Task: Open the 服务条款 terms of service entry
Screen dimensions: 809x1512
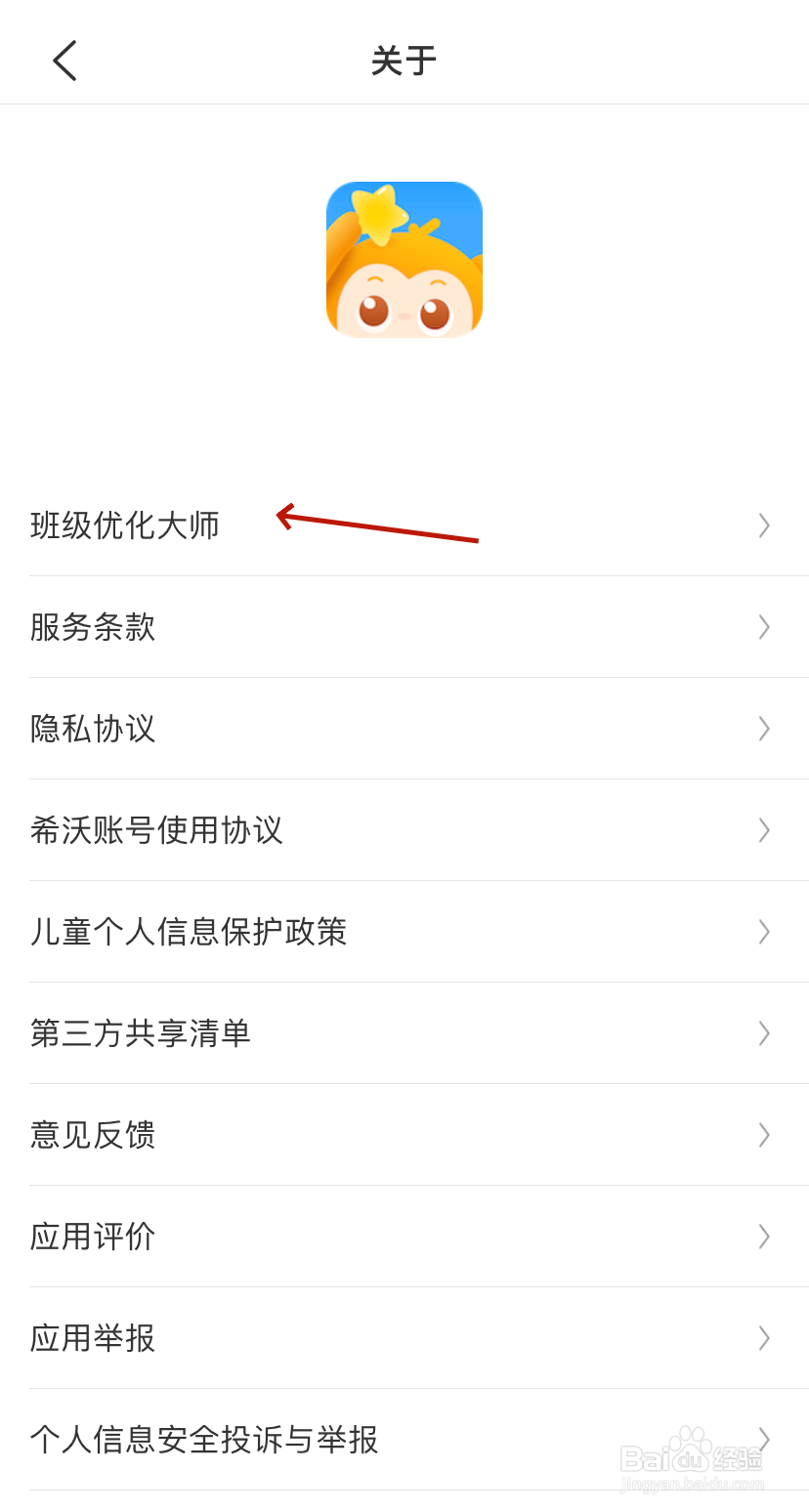Action: tap(93, 627)
